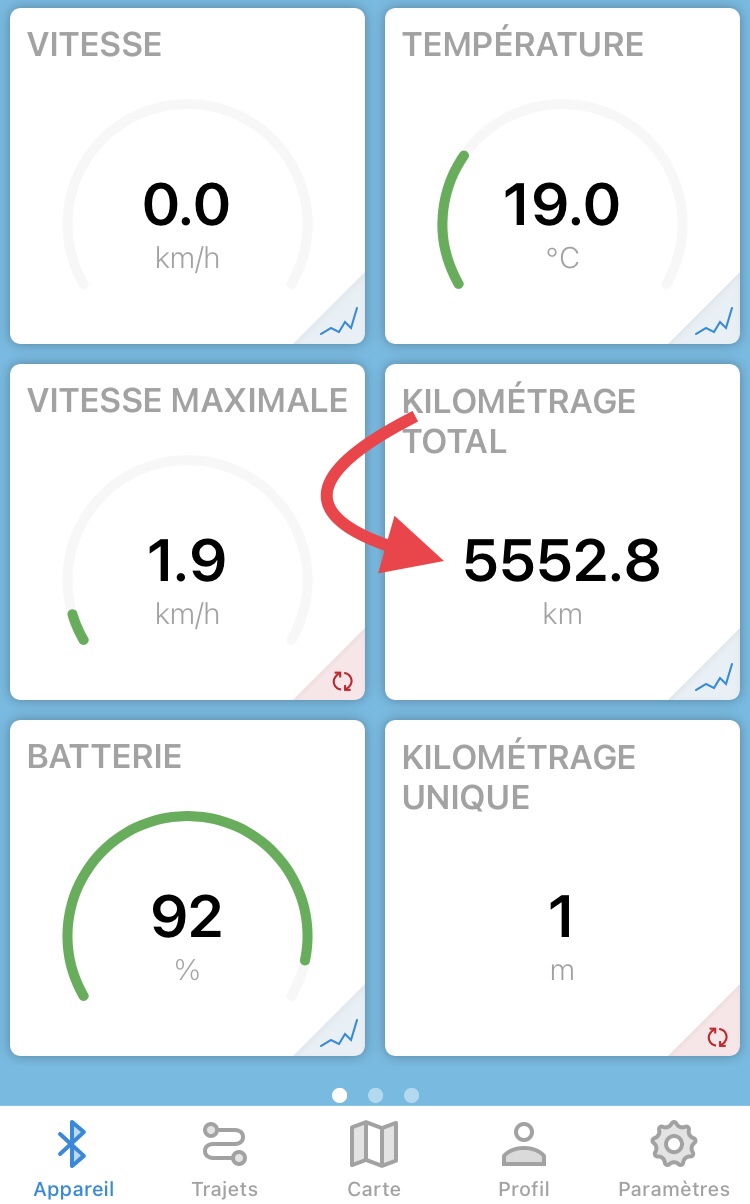Jump to the second dashboard page dot
The width and height of the screenshot is (750, 1204).
click(375, 1095)
